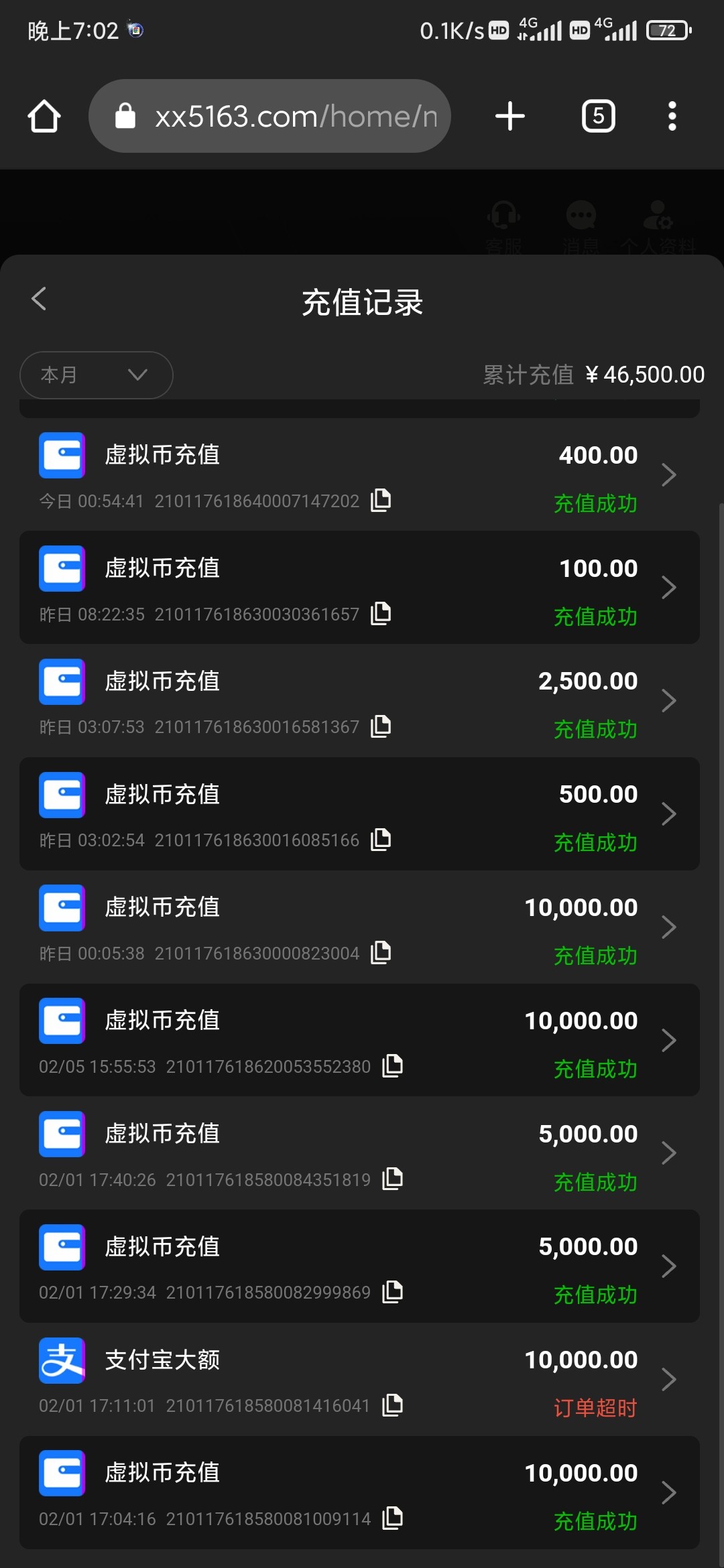Copy order number ending 0361657

[x=381, y=613]
